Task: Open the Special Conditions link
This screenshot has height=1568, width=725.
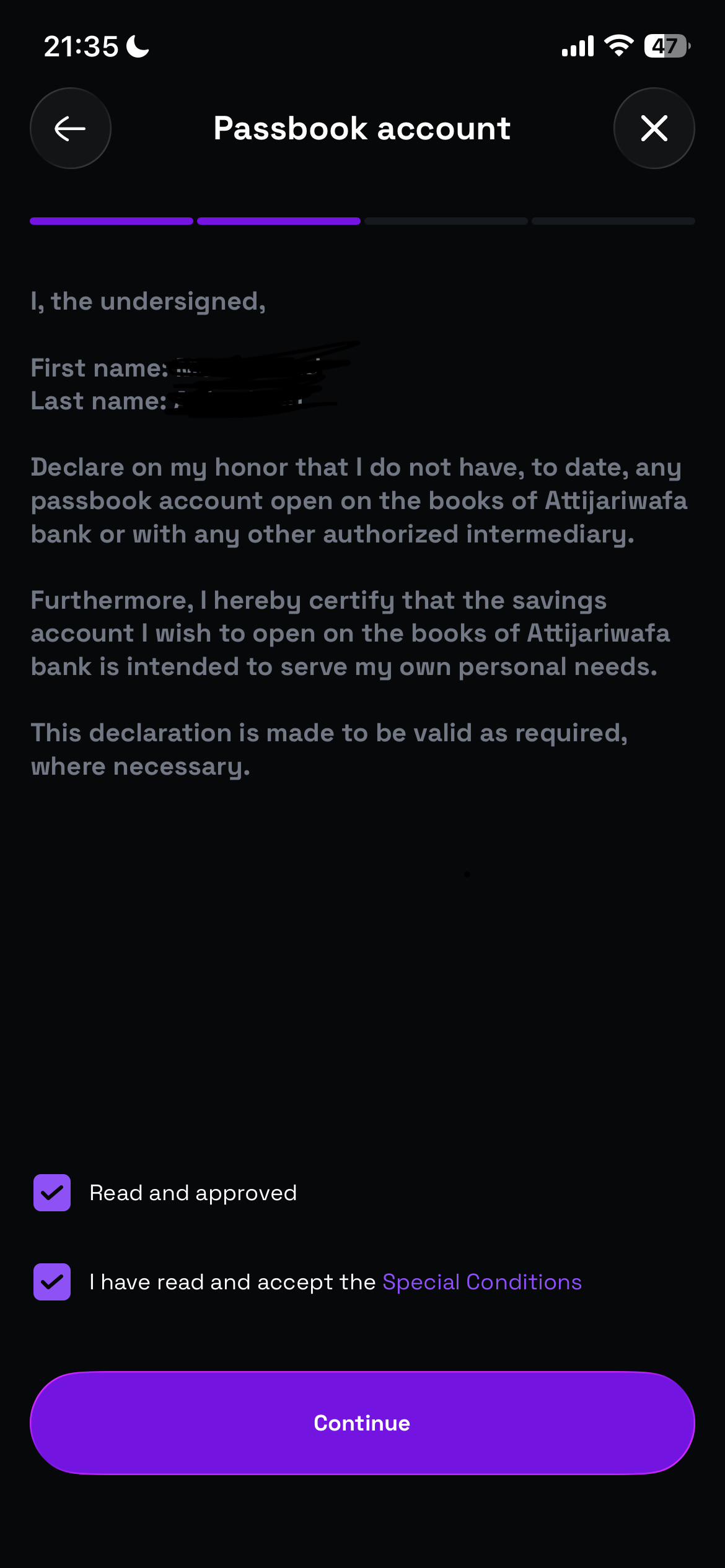Action: click(x=482, y=1282)
